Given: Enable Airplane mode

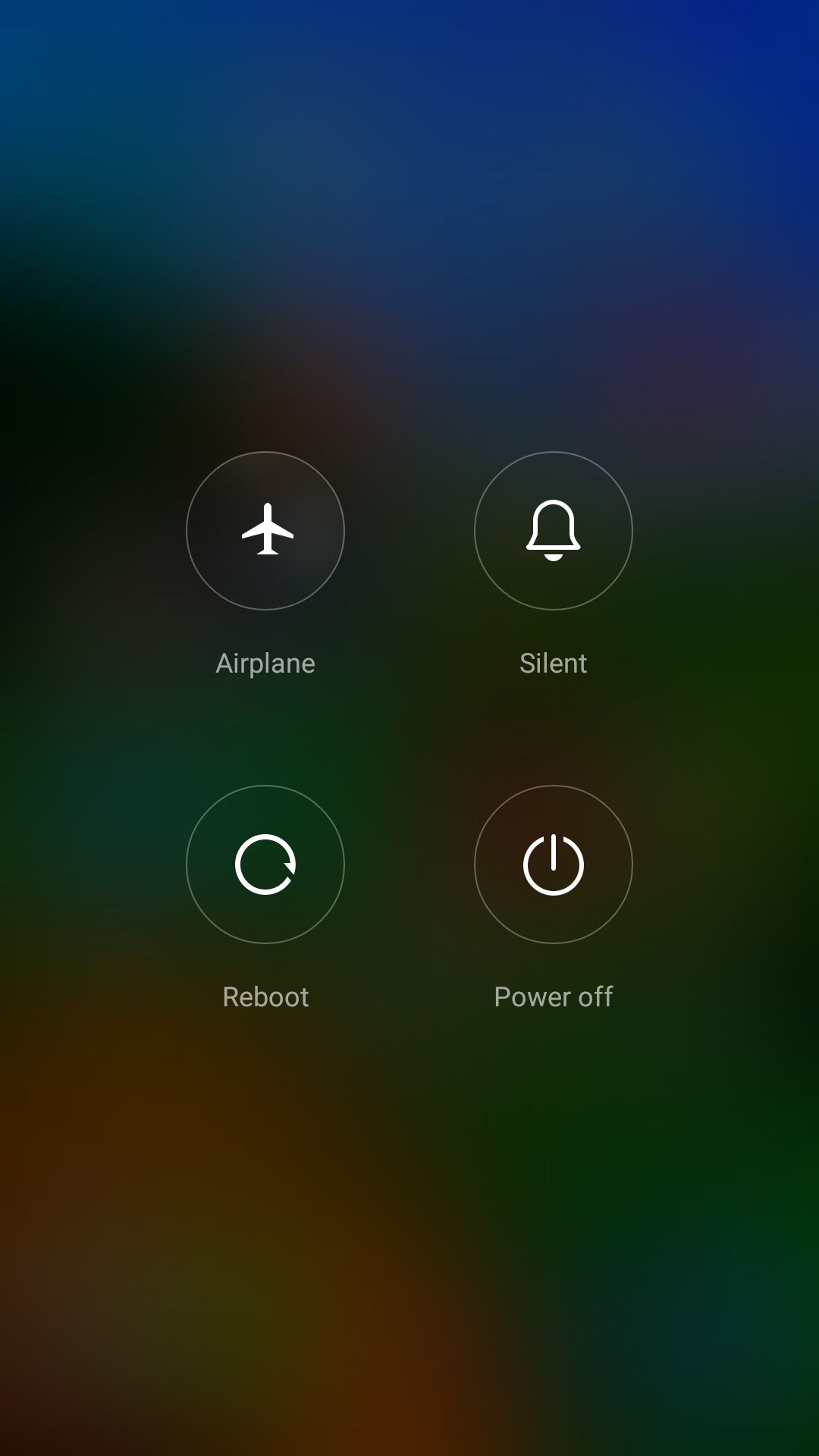Looking at the screenshot, I should (x=265, y=531).
